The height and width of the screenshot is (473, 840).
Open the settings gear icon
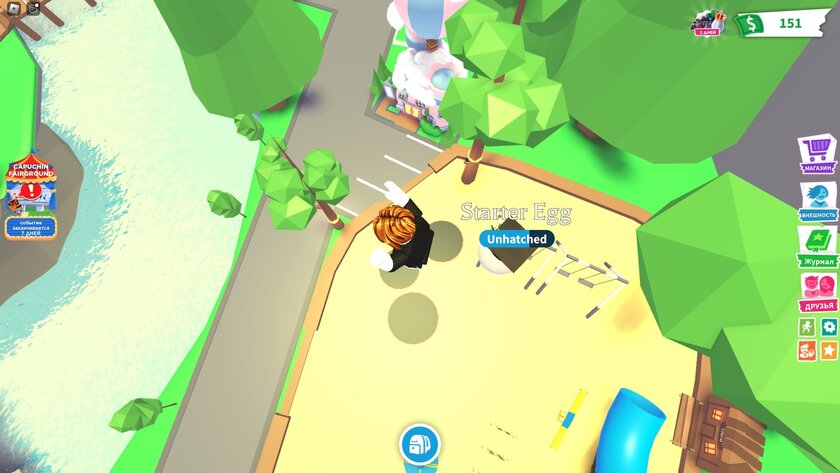click(x=829, y=327)
